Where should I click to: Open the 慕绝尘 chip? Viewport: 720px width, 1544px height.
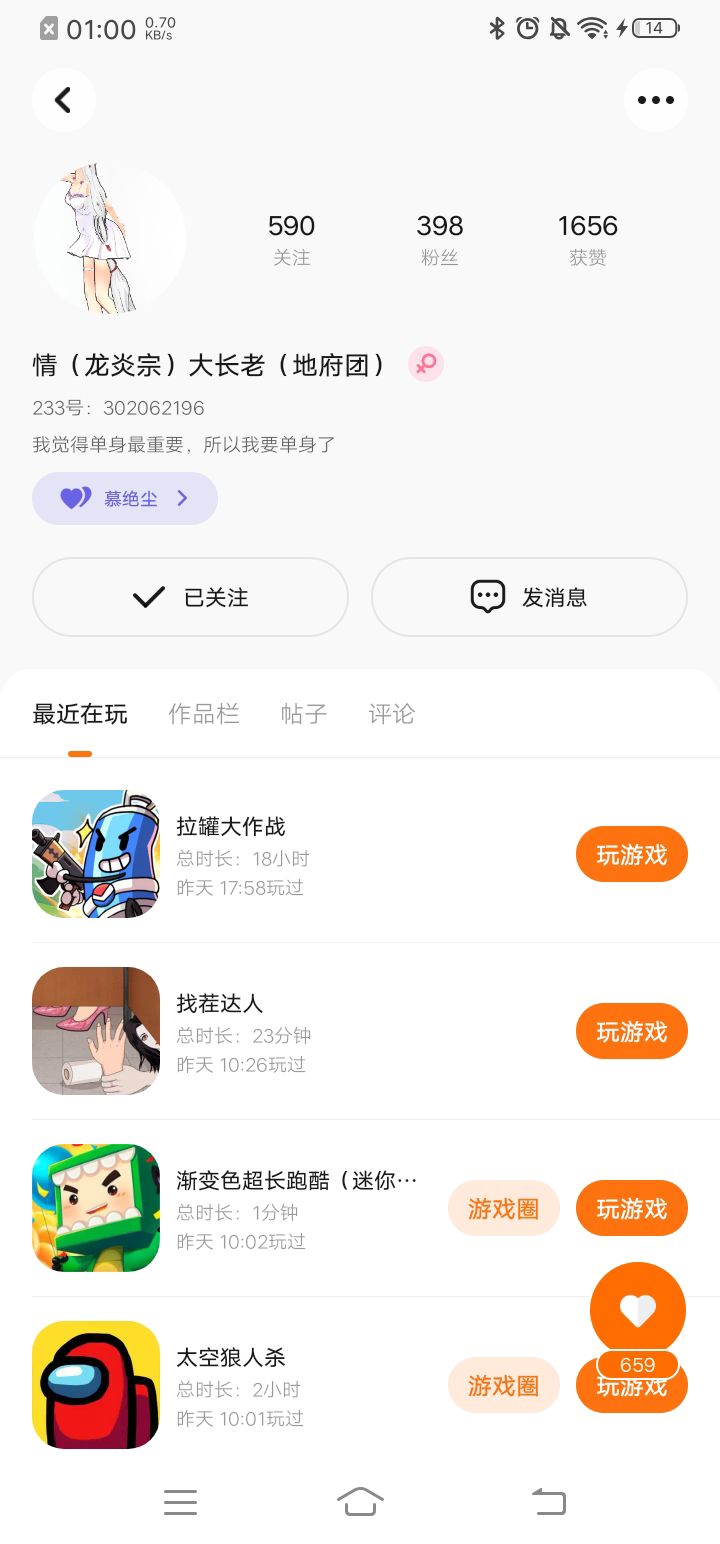click(x=125, y=498)
